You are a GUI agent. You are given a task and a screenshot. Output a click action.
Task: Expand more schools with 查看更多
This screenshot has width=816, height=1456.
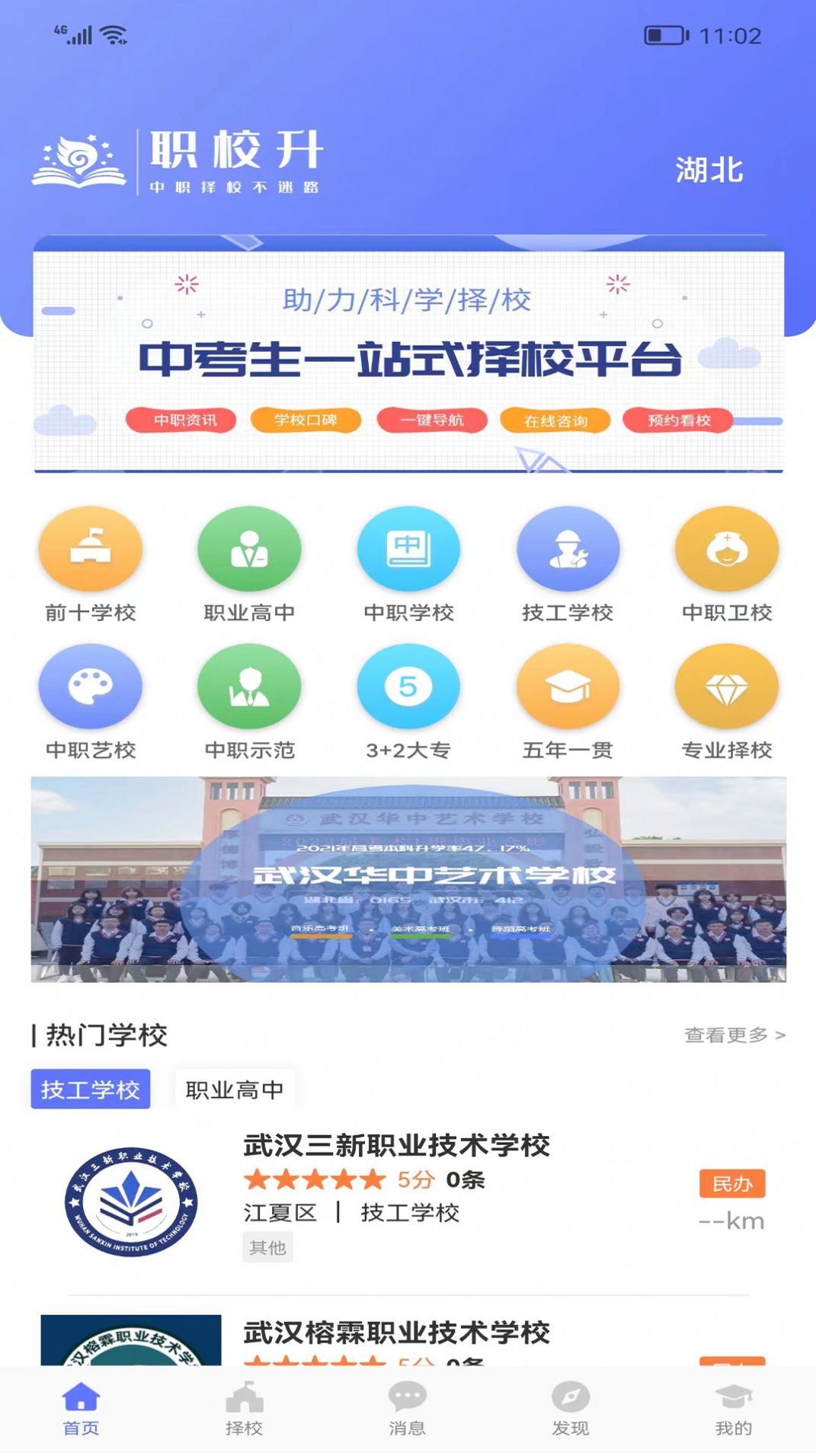coord(734,1035)
